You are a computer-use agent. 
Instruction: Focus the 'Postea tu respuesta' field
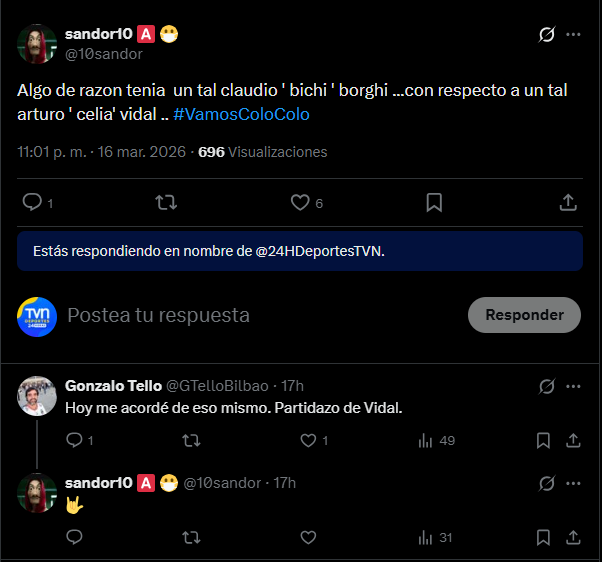pyautogui.click(x=250, y=315)
